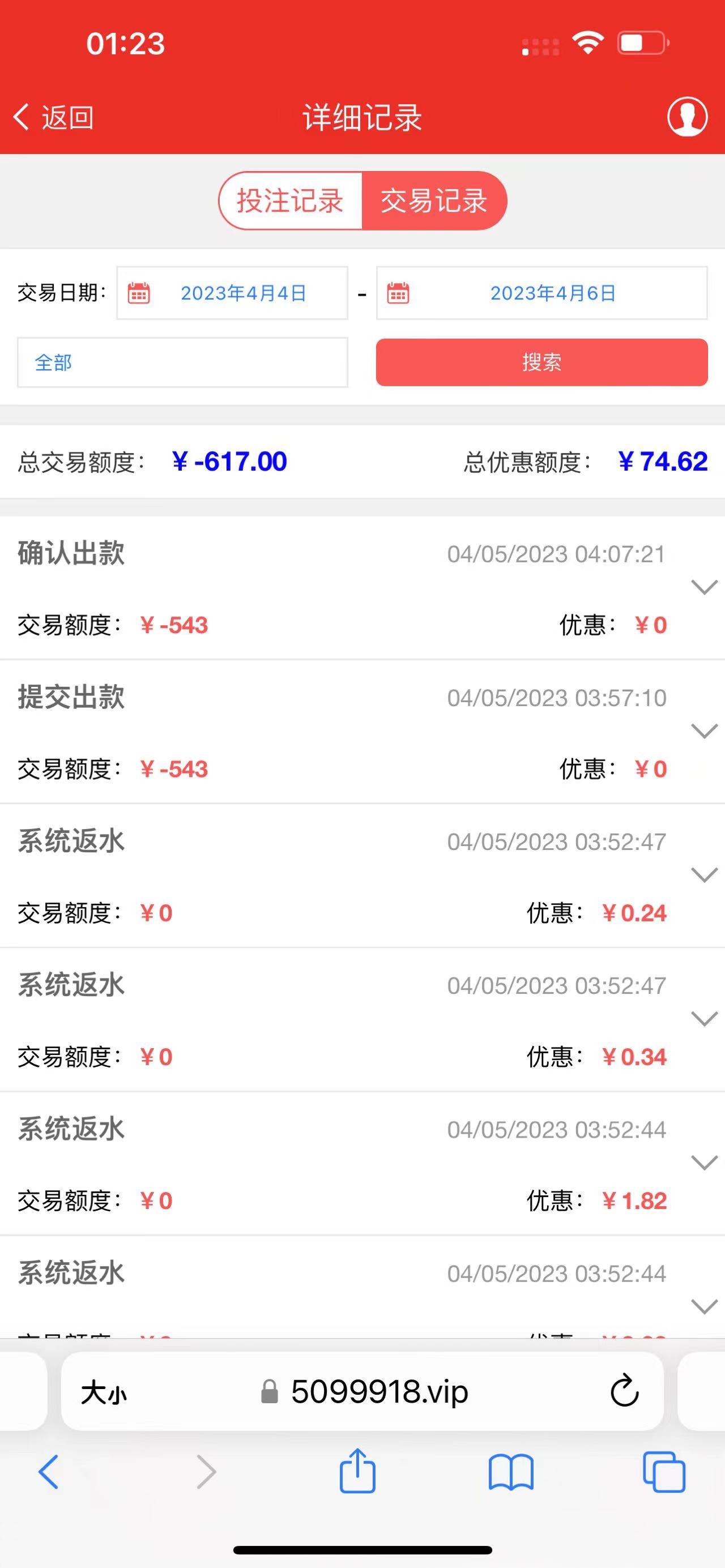Expand the 系统返水 record with 优惠 ¥1.82
725x1568 pixels.
tap(704, 1163)
